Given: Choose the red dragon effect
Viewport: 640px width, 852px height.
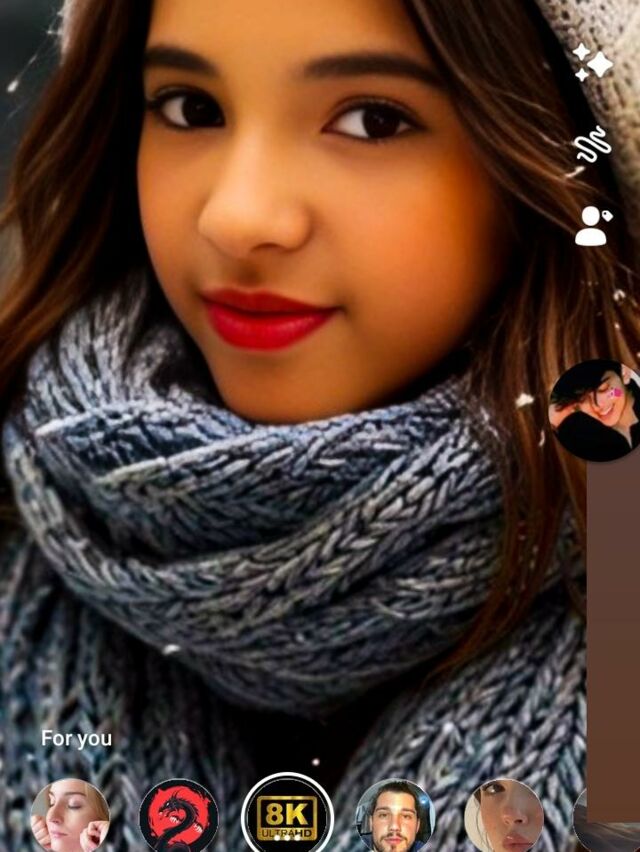Looking at the screenshot, I should pyautogui.click(x=178, y=817).
